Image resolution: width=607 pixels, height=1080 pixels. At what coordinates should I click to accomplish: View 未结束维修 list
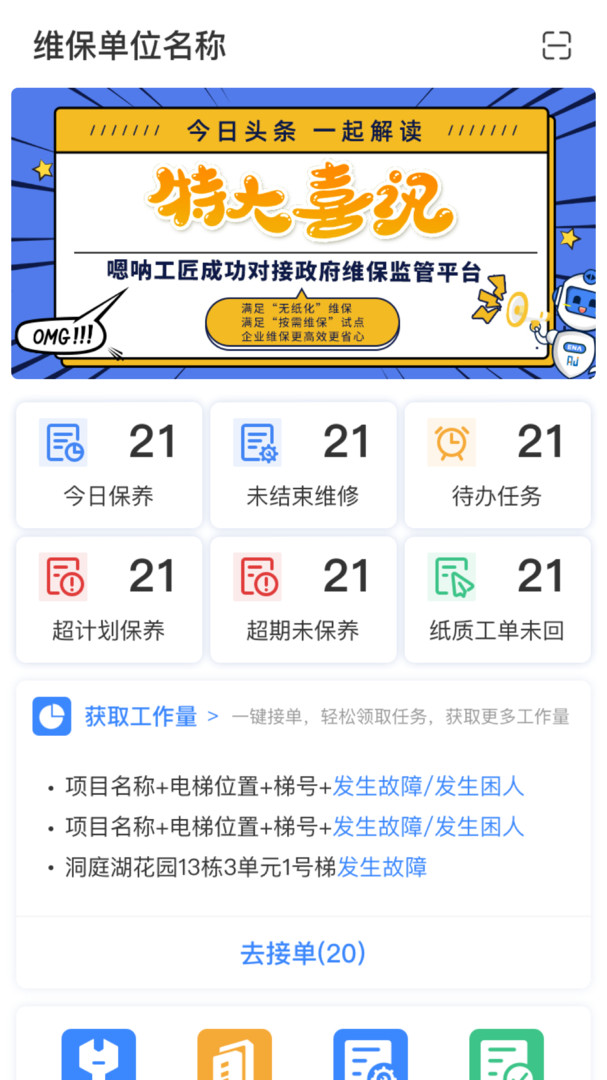tap(303, 465)
